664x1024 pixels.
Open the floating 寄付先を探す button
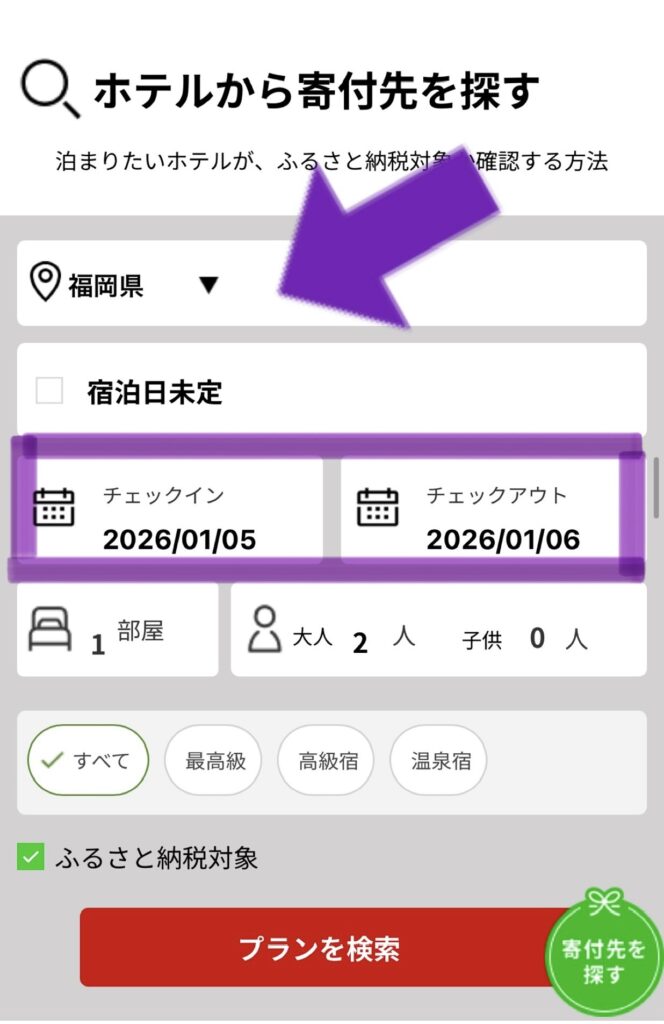(x=603, y=955)
